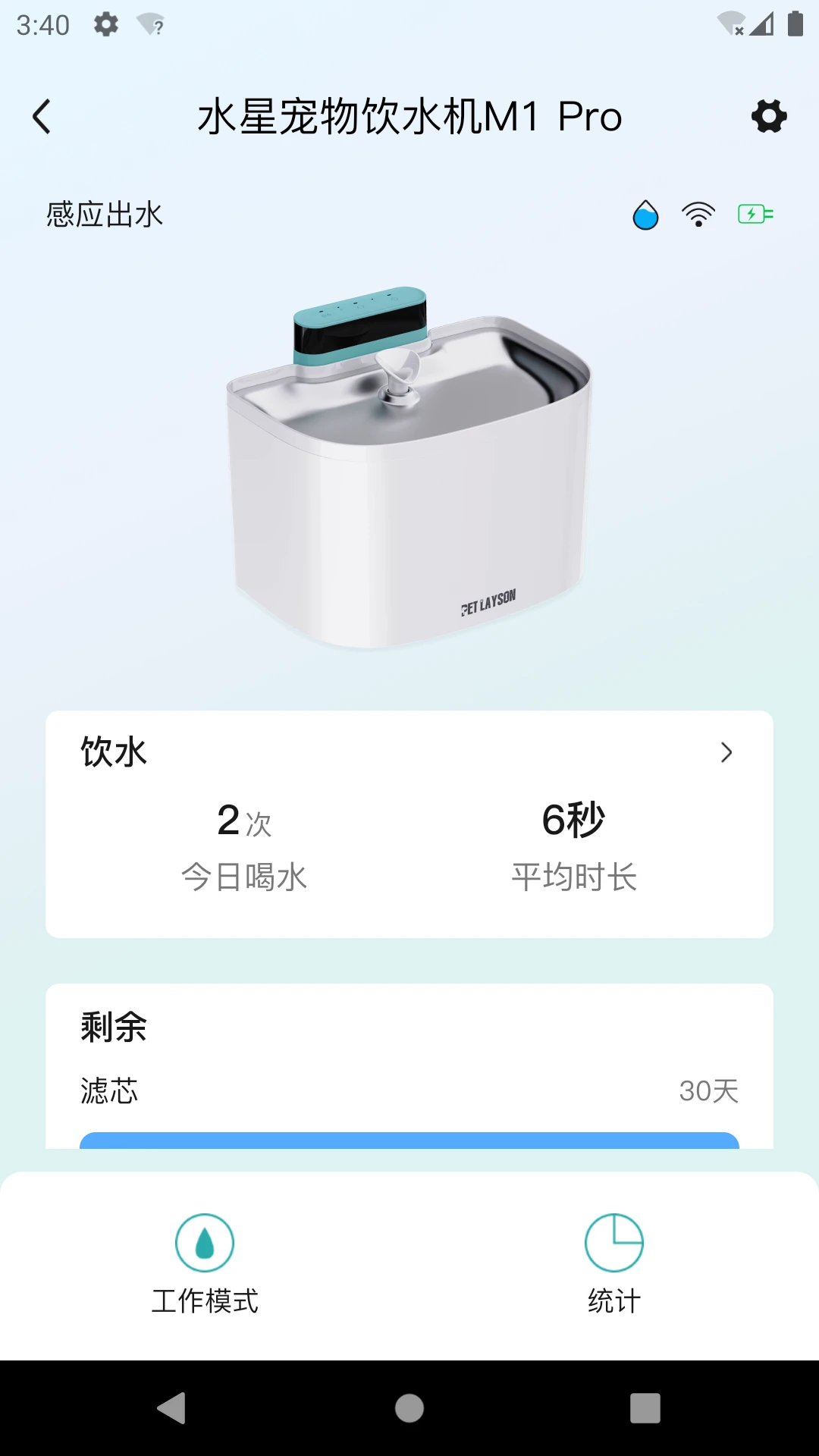Check the water level droplet status icon
Screen dimensions: 819x1456
[x=644, y=215]
